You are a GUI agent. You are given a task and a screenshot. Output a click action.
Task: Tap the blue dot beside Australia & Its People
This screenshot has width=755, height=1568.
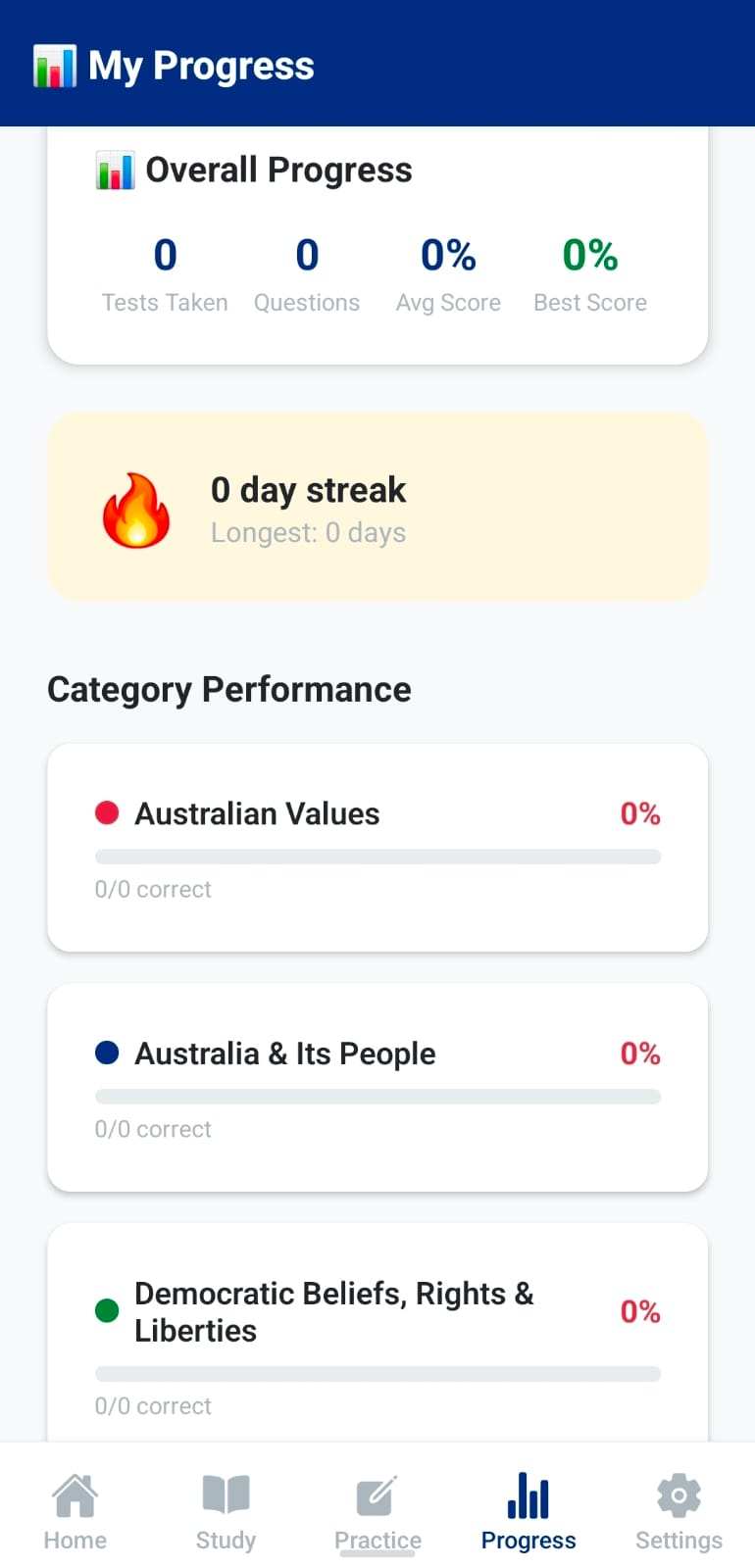[x=106, y=1053]
